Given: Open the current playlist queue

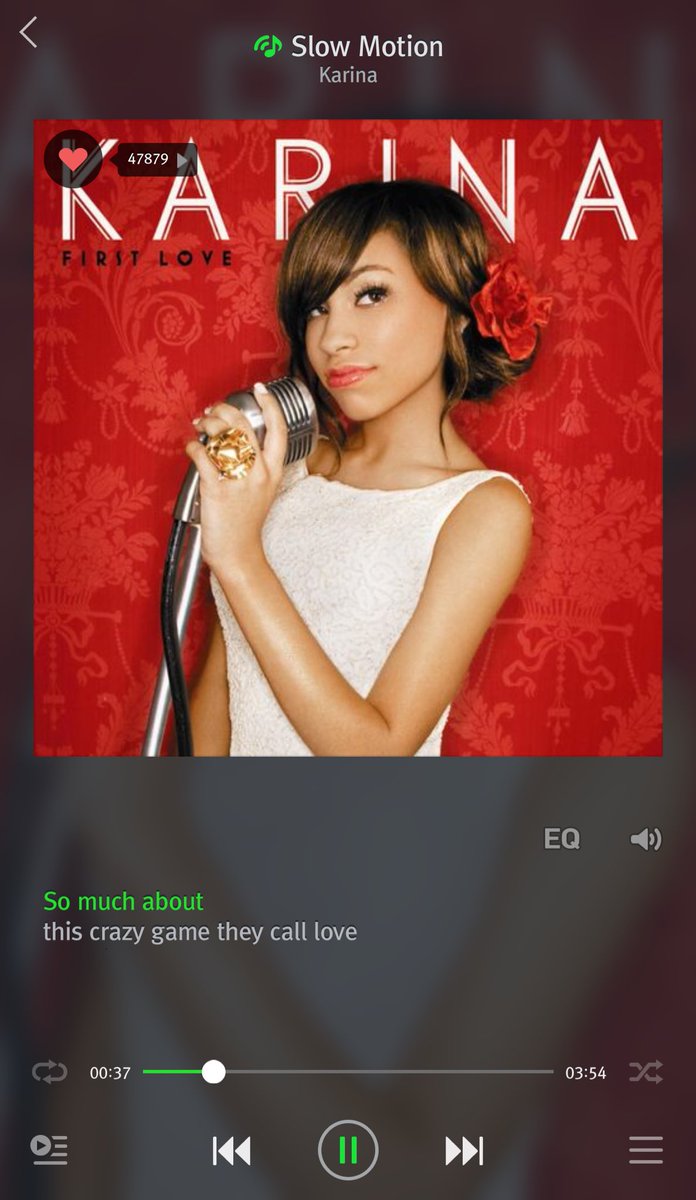Looking at the screenshot, I should 49,1150.
